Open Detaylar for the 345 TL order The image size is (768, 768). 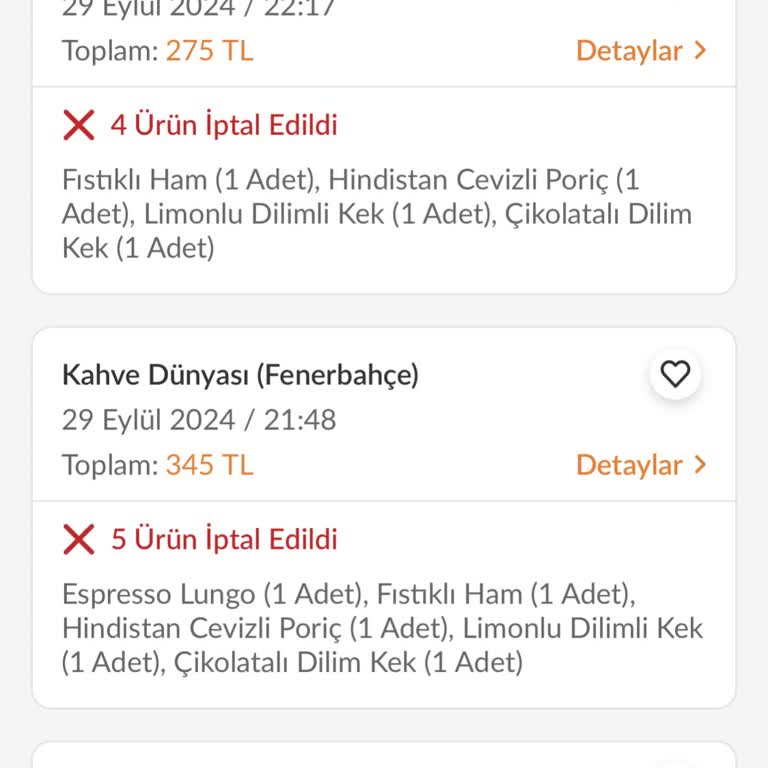[x=641, y=465]
